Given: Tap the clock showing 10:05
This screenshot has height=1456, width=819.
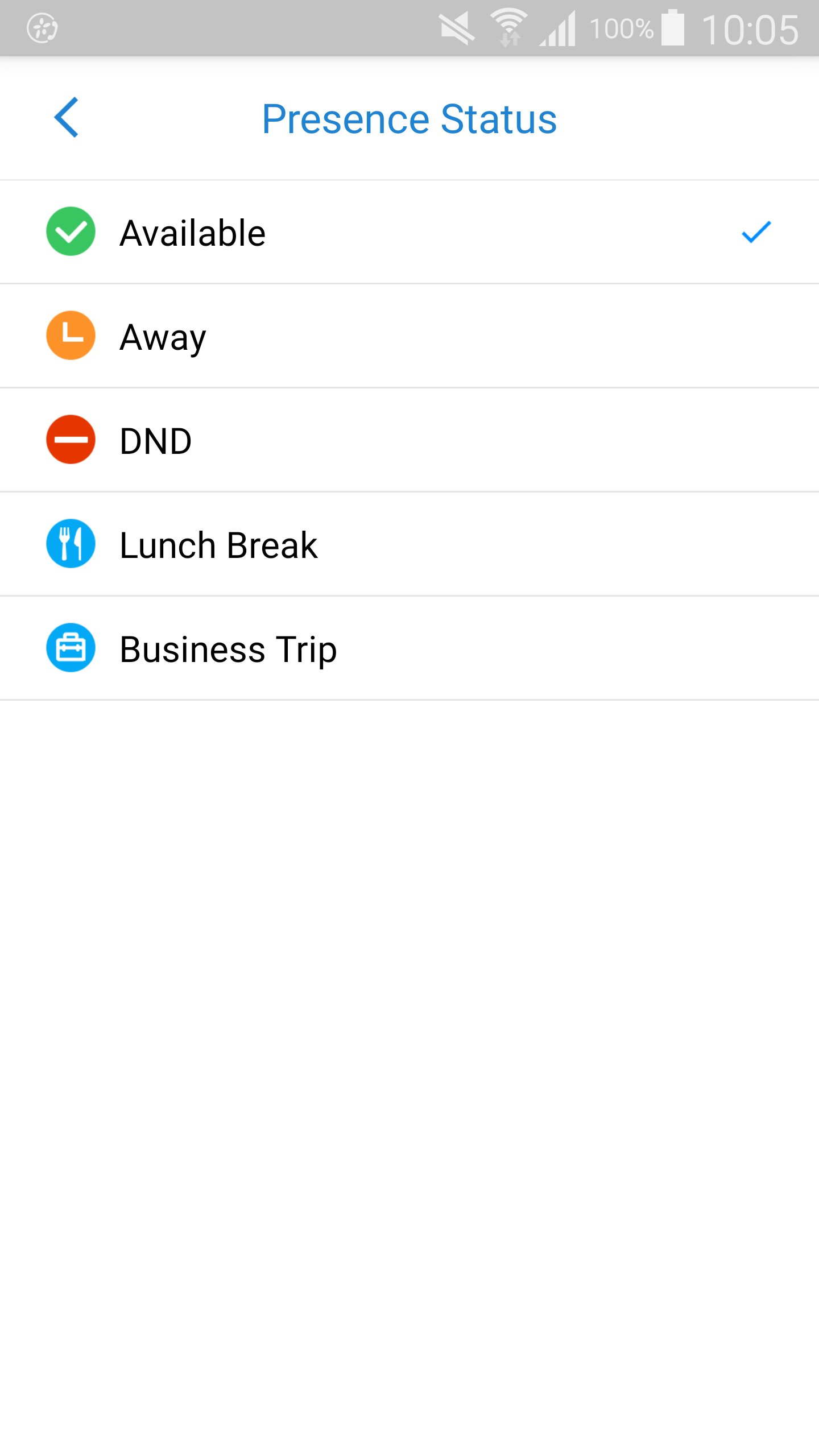Looking at the screenshot, I should [x=751, y=27].
